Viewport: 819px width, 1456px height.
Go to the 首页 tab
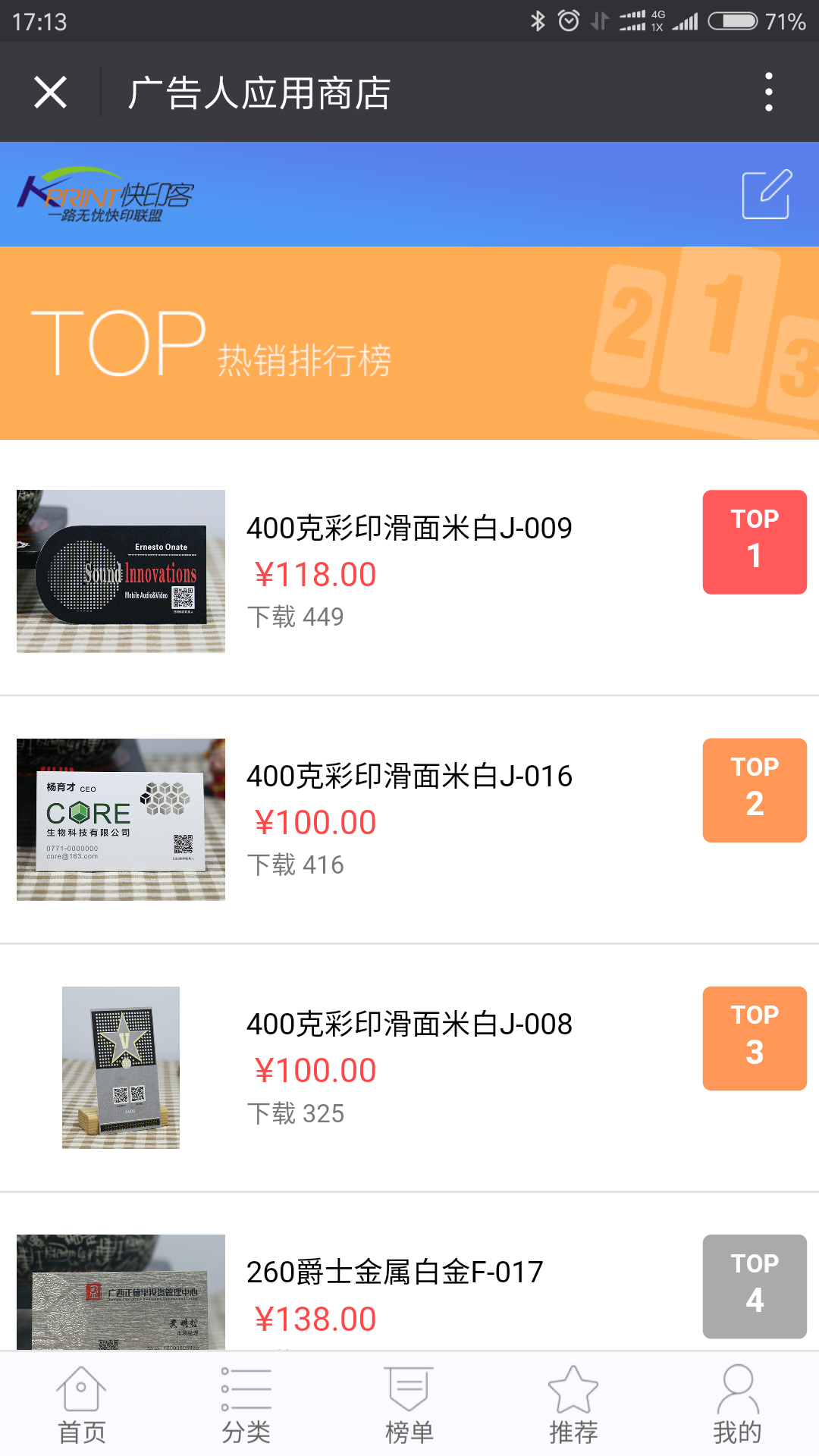coord(81,1405)
